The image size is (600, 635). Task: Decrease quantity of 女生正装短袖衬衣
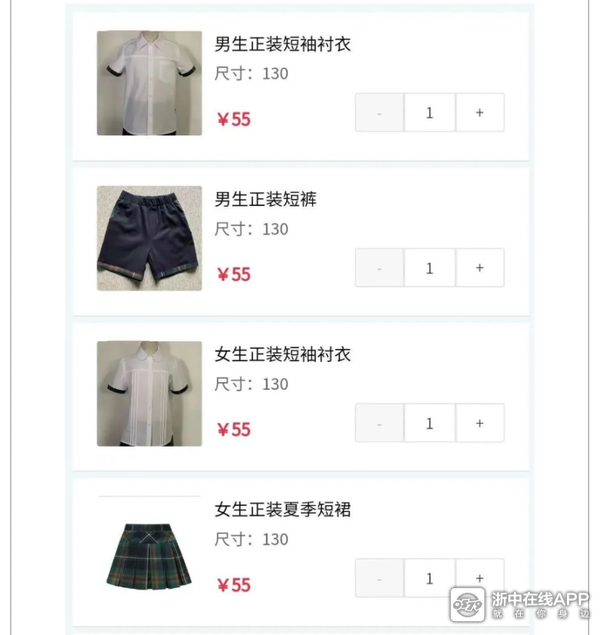[x=380, y=423]
